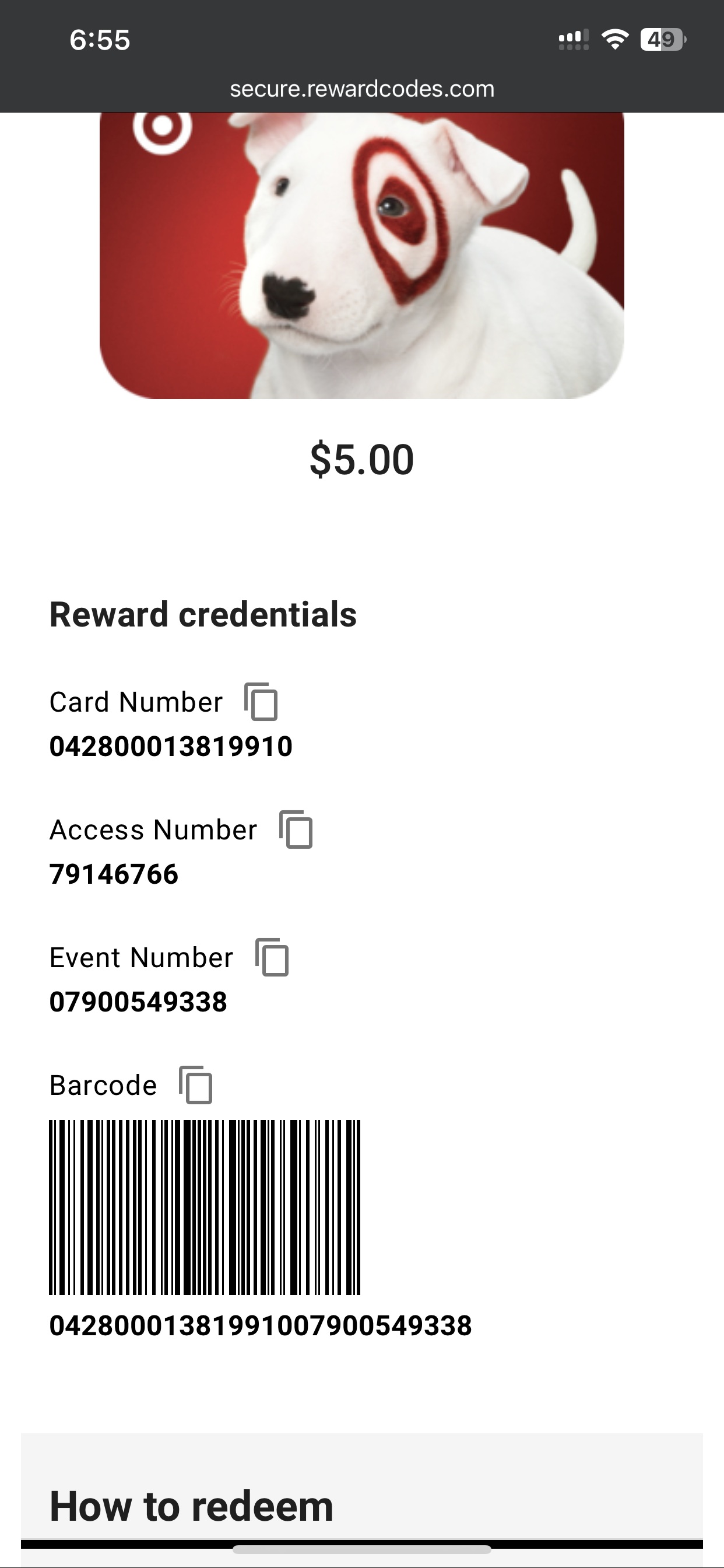Copy the Event Number

tap(271, 957)
